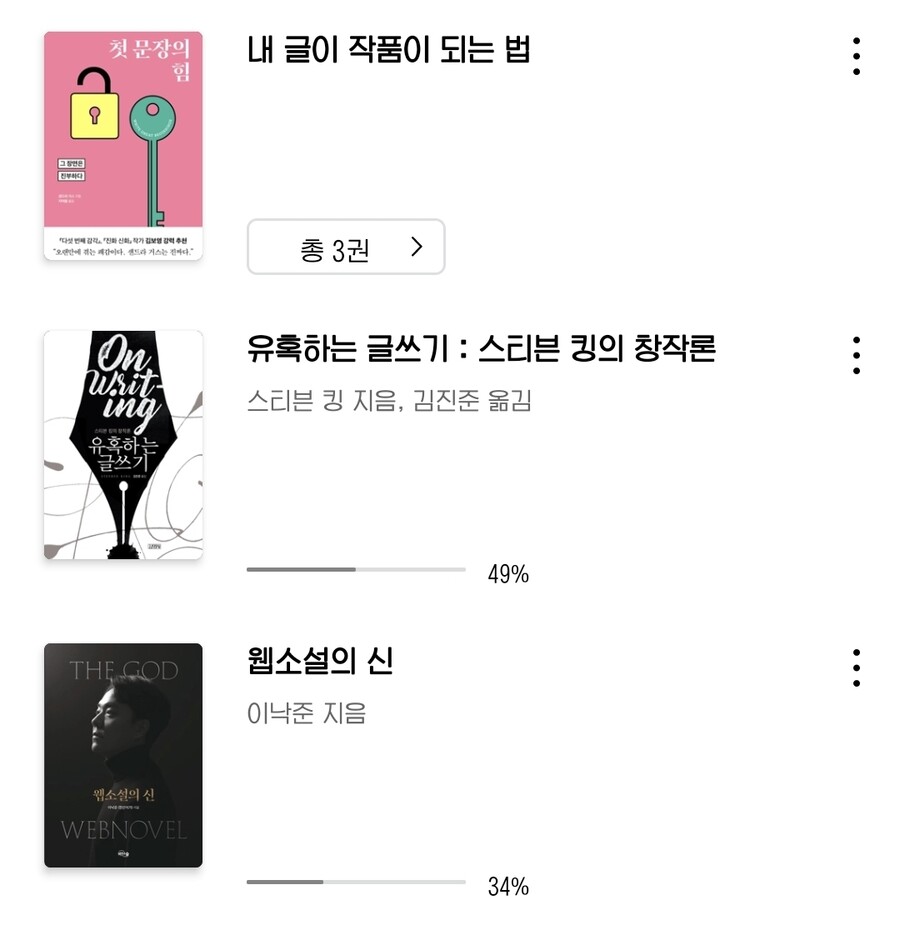Screen dimensions: 900x935
Task: Open the series view from the 총 3권 control
Action: tap(345, 247)
